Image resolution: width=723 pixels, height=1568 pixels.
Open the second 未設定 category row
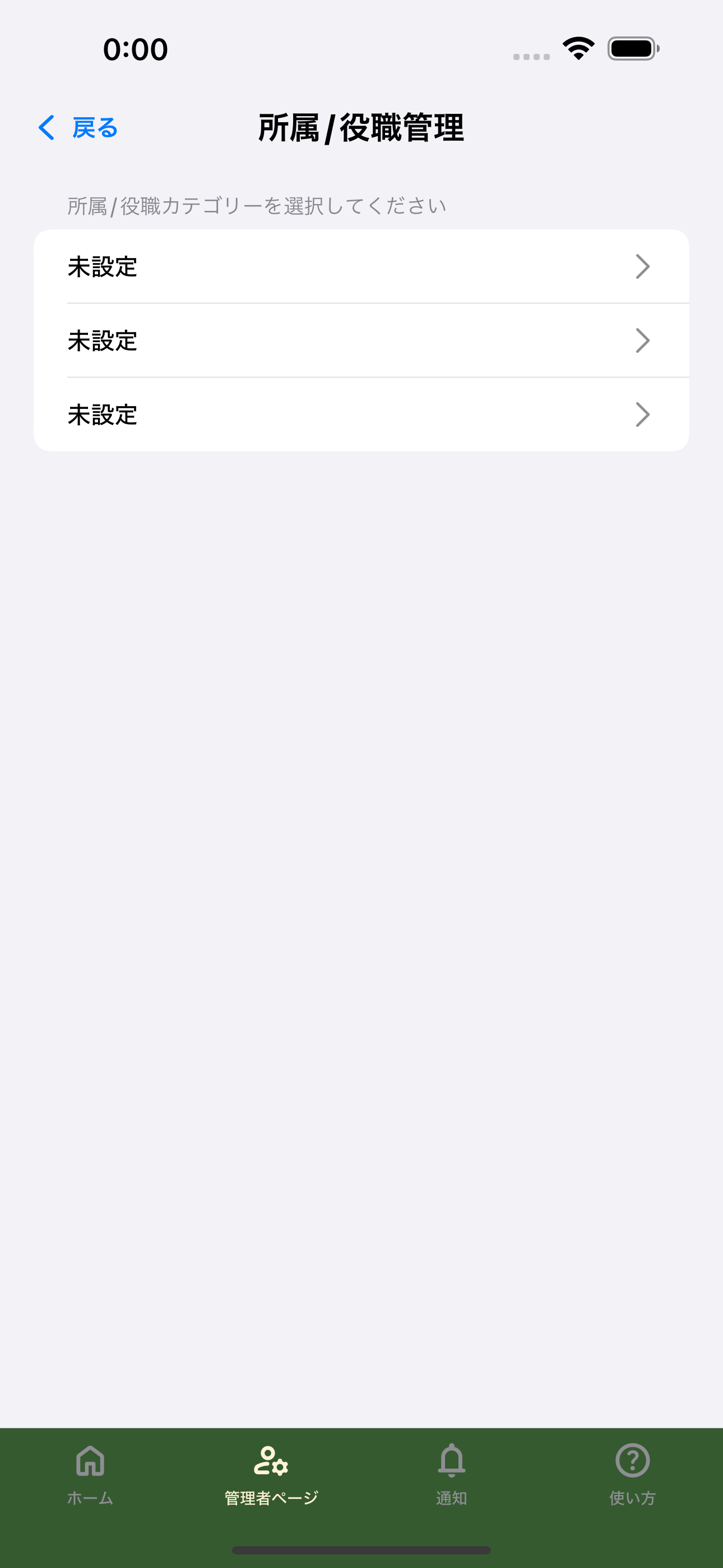coord(360,341)
